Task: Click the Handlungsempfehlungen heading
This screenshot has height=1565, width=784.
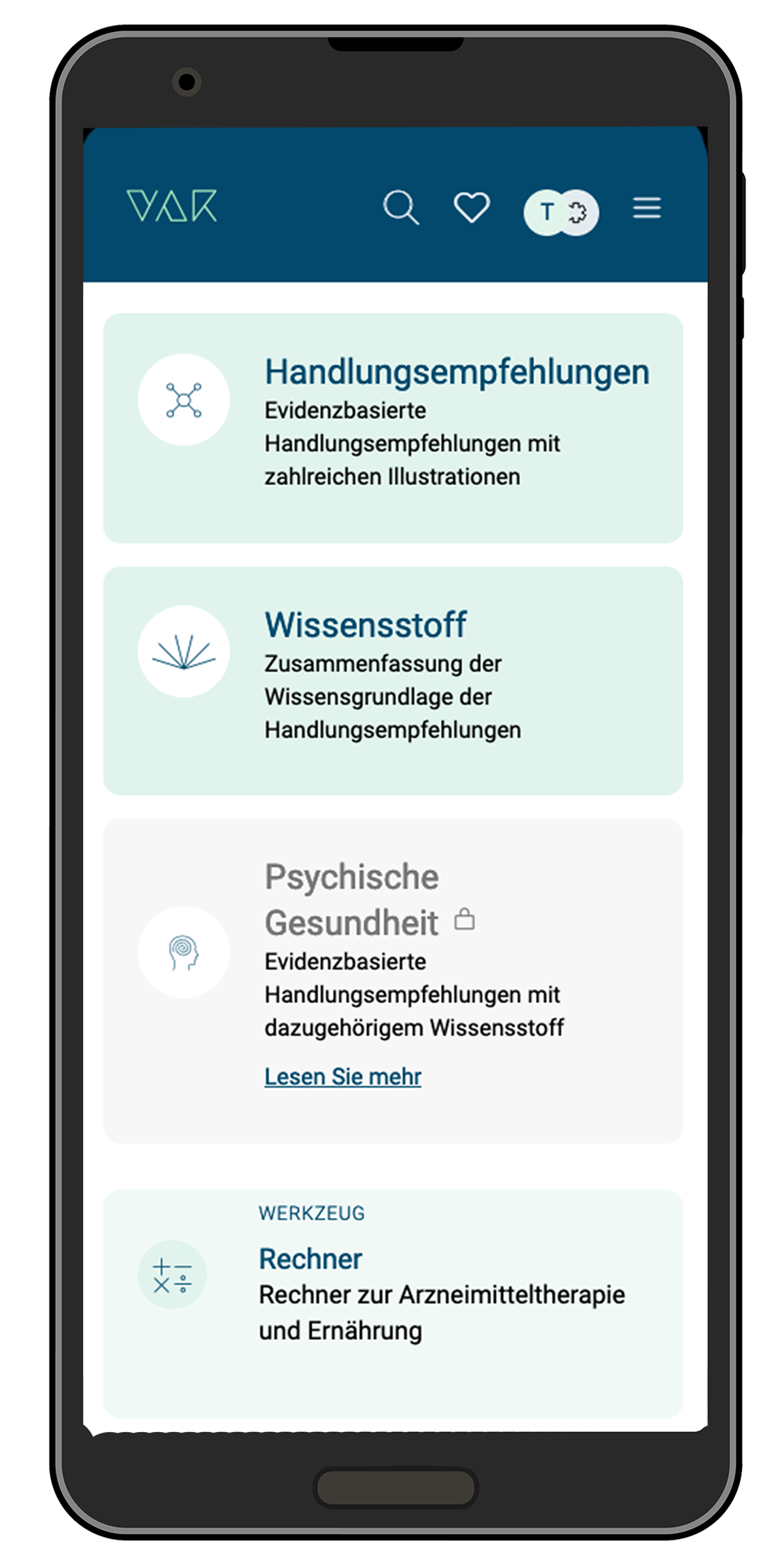Action: click(456, 371)
